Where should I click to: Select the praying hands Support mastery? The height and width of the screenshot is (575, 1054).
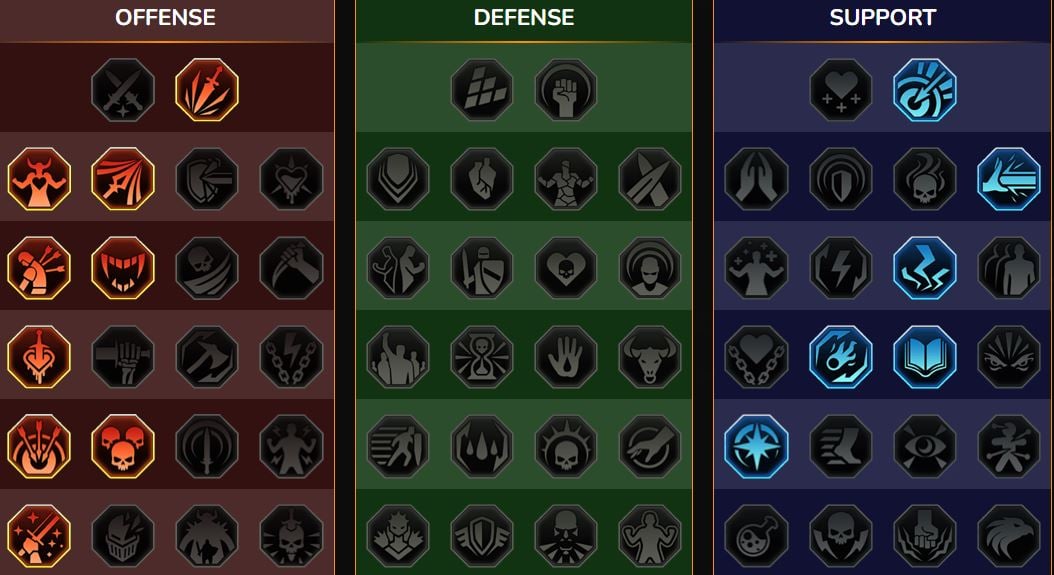click(x=756, y=179)
